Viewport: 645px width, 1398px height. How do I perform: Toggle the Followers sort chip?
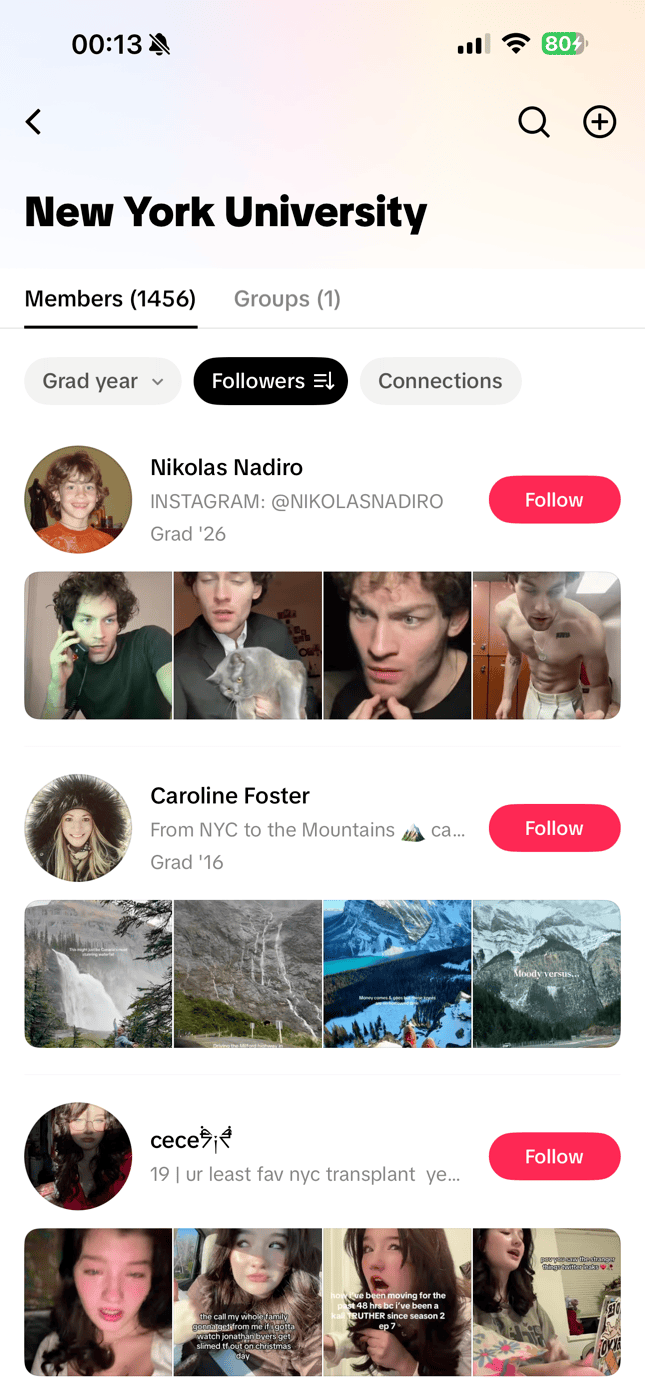pyautogui.click(x=271, y=381)
